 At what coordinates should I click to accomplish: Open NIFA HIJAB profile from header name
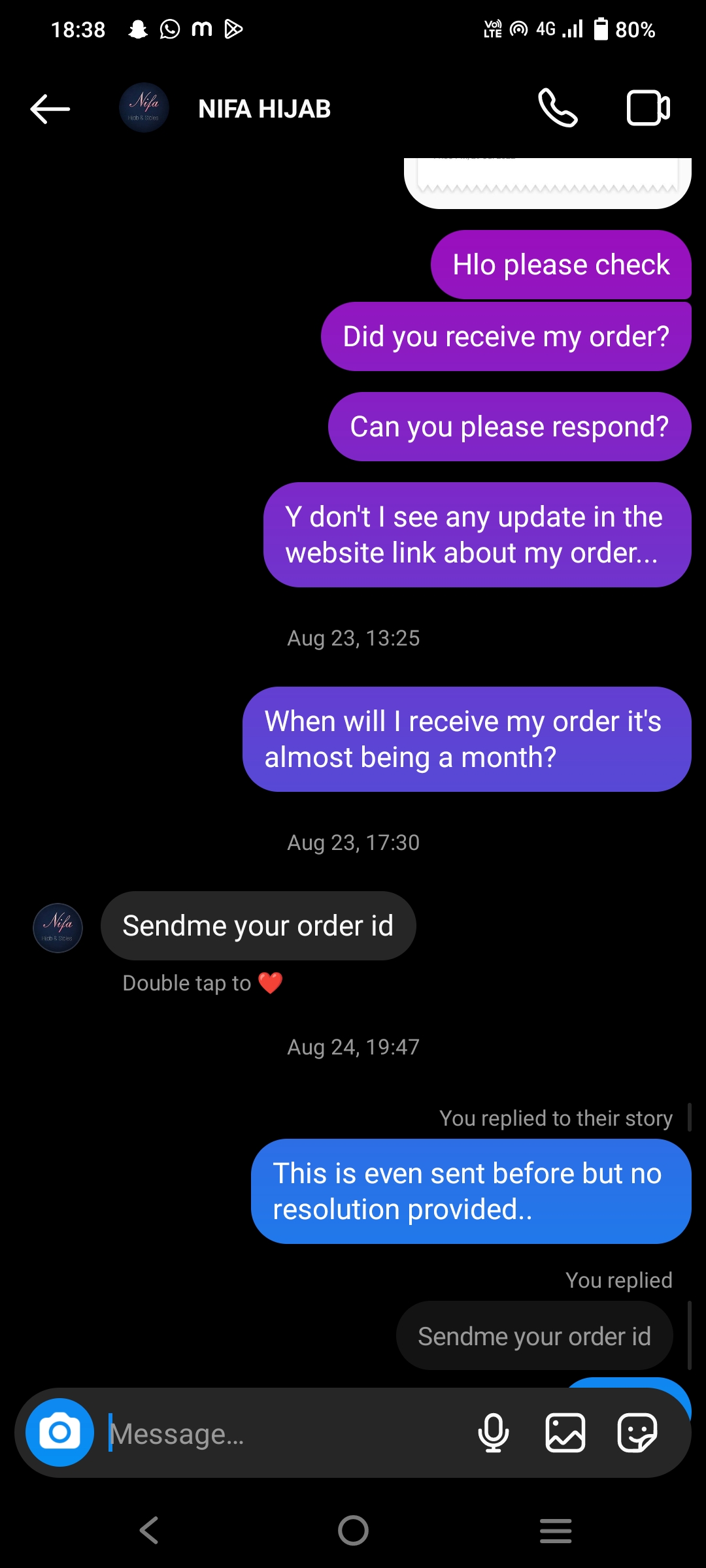coord(264,109)
